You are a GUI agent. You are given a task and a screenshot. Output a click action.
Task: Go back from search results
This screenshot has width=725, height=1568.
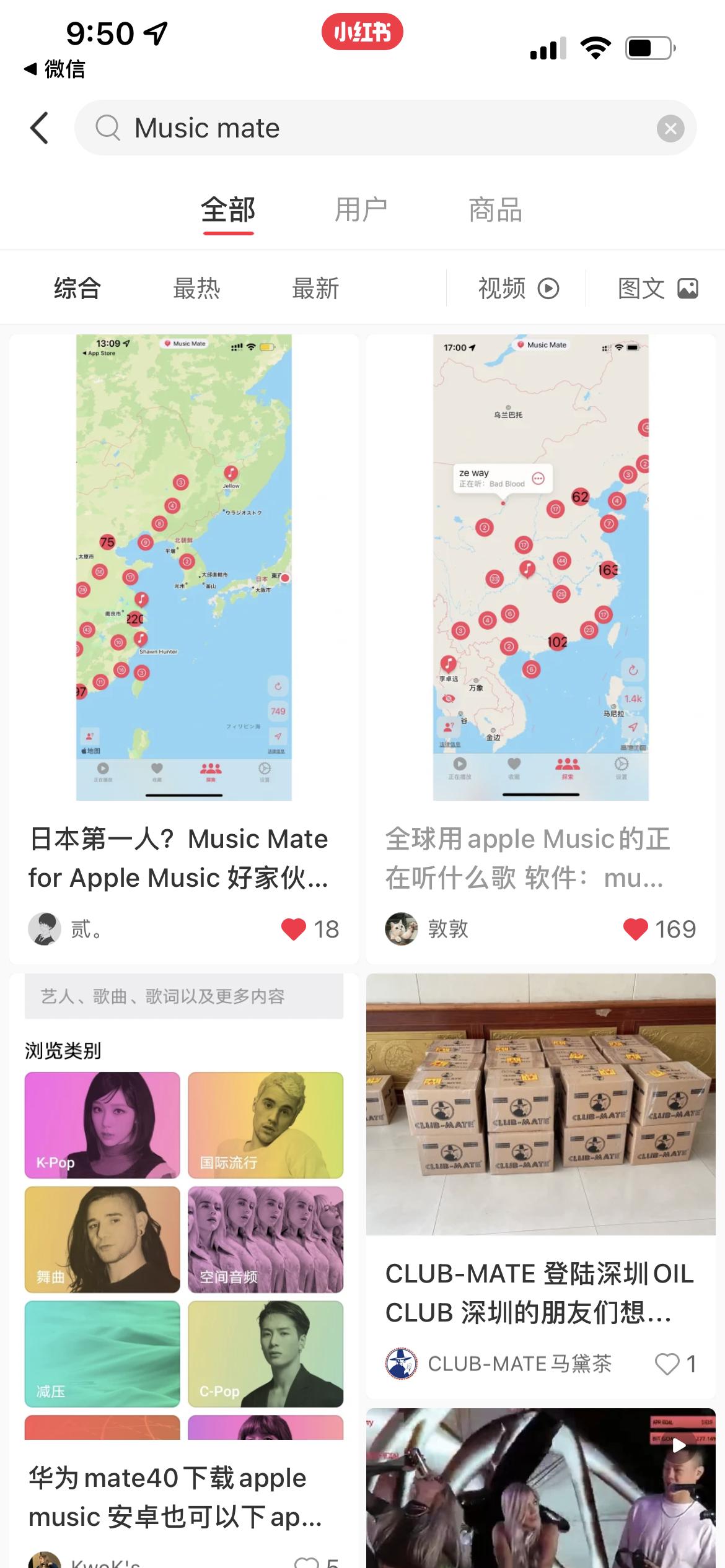point(40,128)
